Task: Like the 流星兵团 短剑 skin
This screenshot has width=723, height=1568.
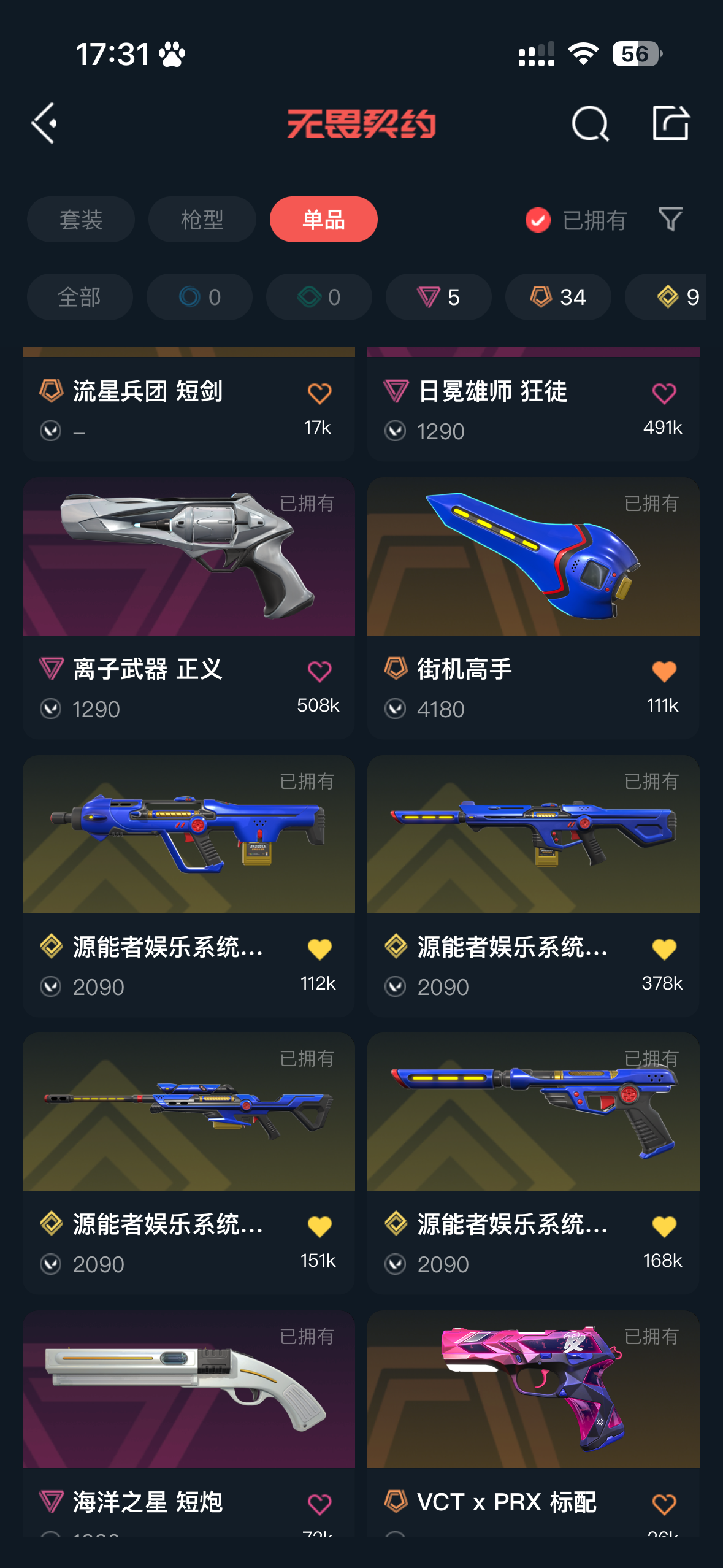Action: [x=319, y=394]
